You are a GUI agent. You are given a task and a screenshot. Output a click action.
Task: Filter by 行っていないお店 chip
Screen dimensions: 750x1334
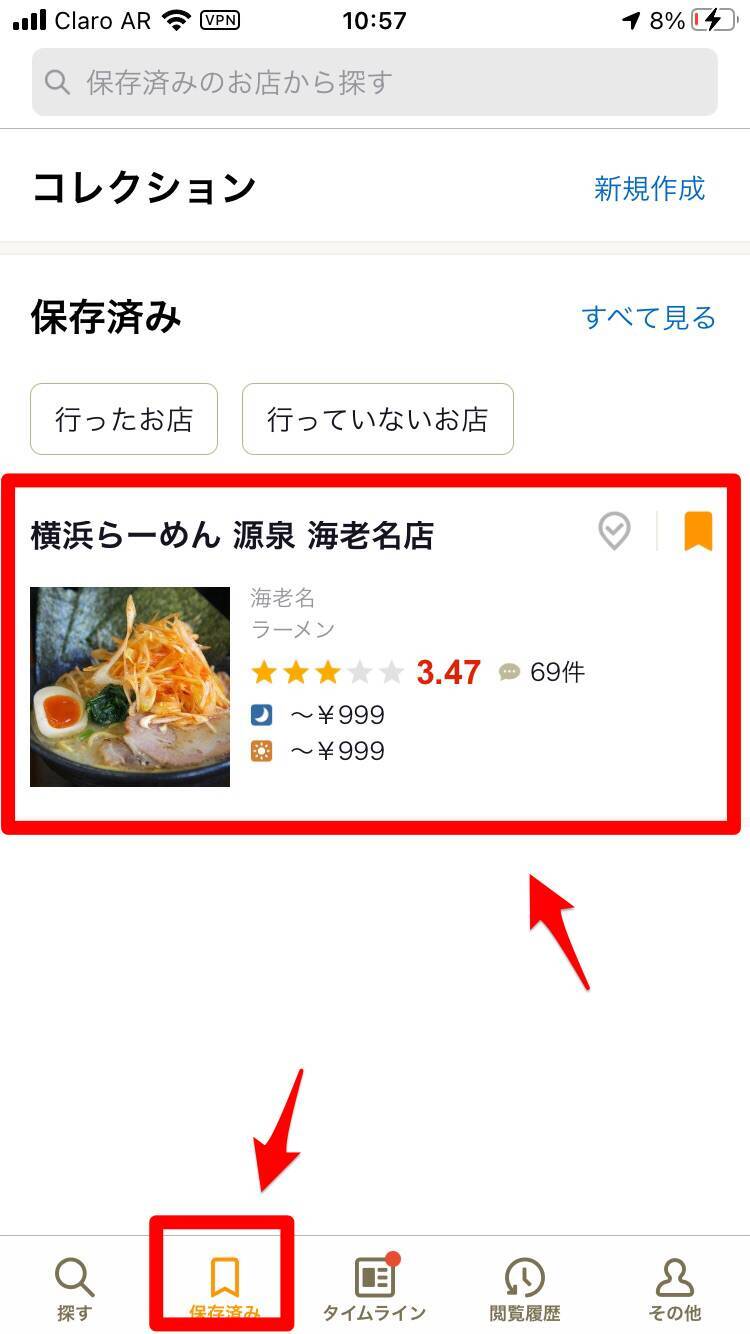(x=377, y=419)
